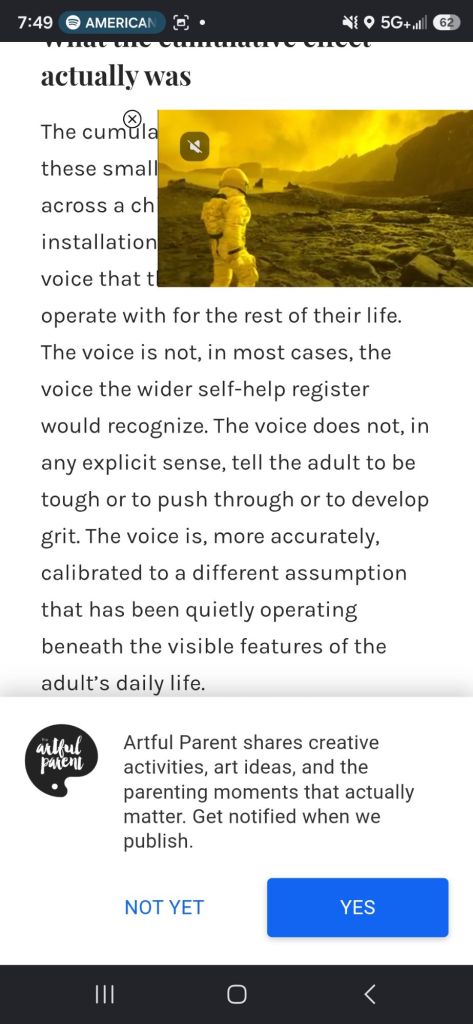The height and width of the screenshot is (1024, 473).
Task: Accept notifications by tapping YES
Action: point(357,907)
